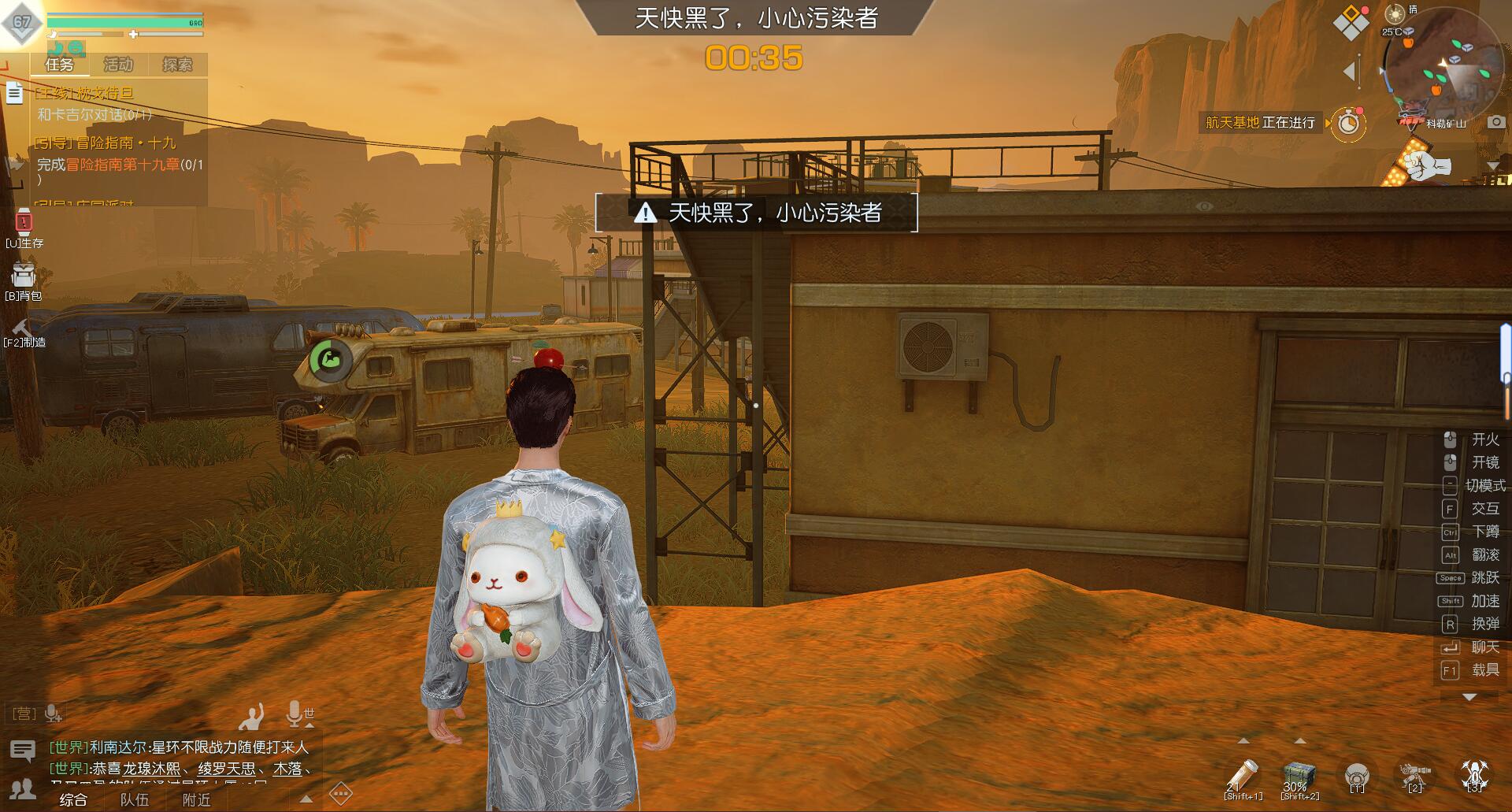The height and width of the screenshot is (812, 1512).
Task: Switch to the 活动 tab
Action: [118, 65]
